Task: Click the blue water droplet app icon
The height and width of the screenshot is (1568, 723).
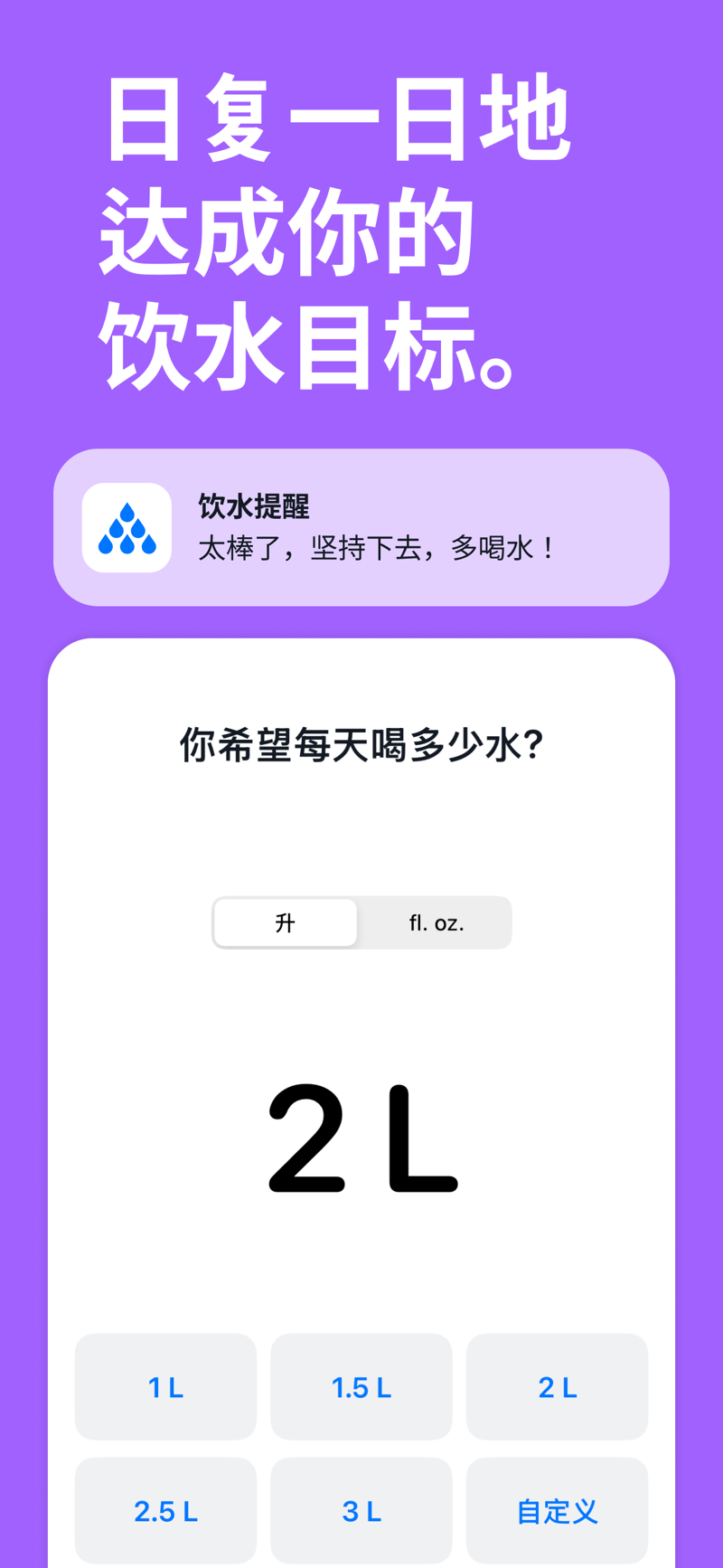Action: (126, 527)
